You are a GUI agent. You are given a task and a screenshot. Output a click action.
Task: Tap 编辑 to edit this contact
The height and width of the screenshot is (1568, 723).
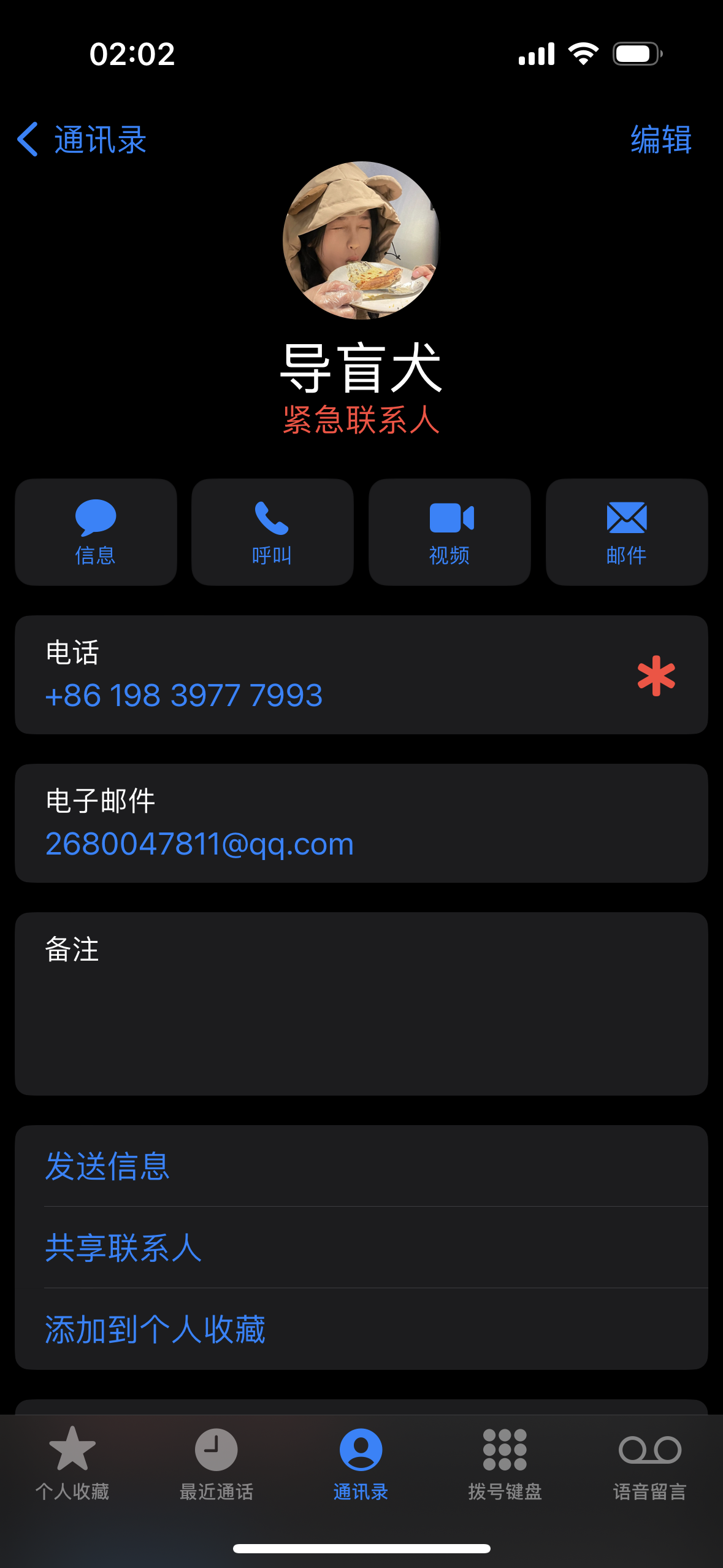point(661,140)
